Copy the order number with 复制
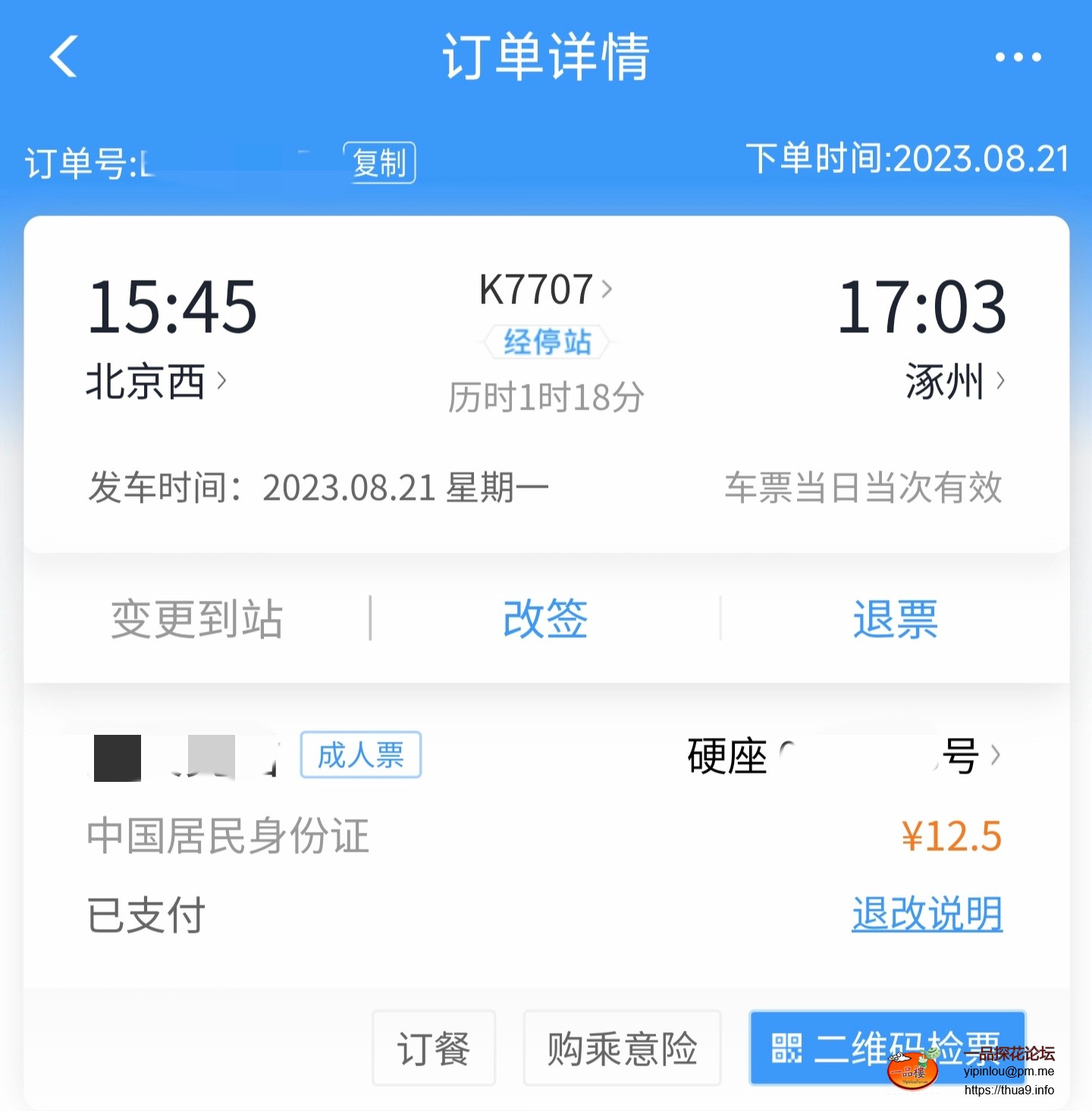 click(379, 162)
